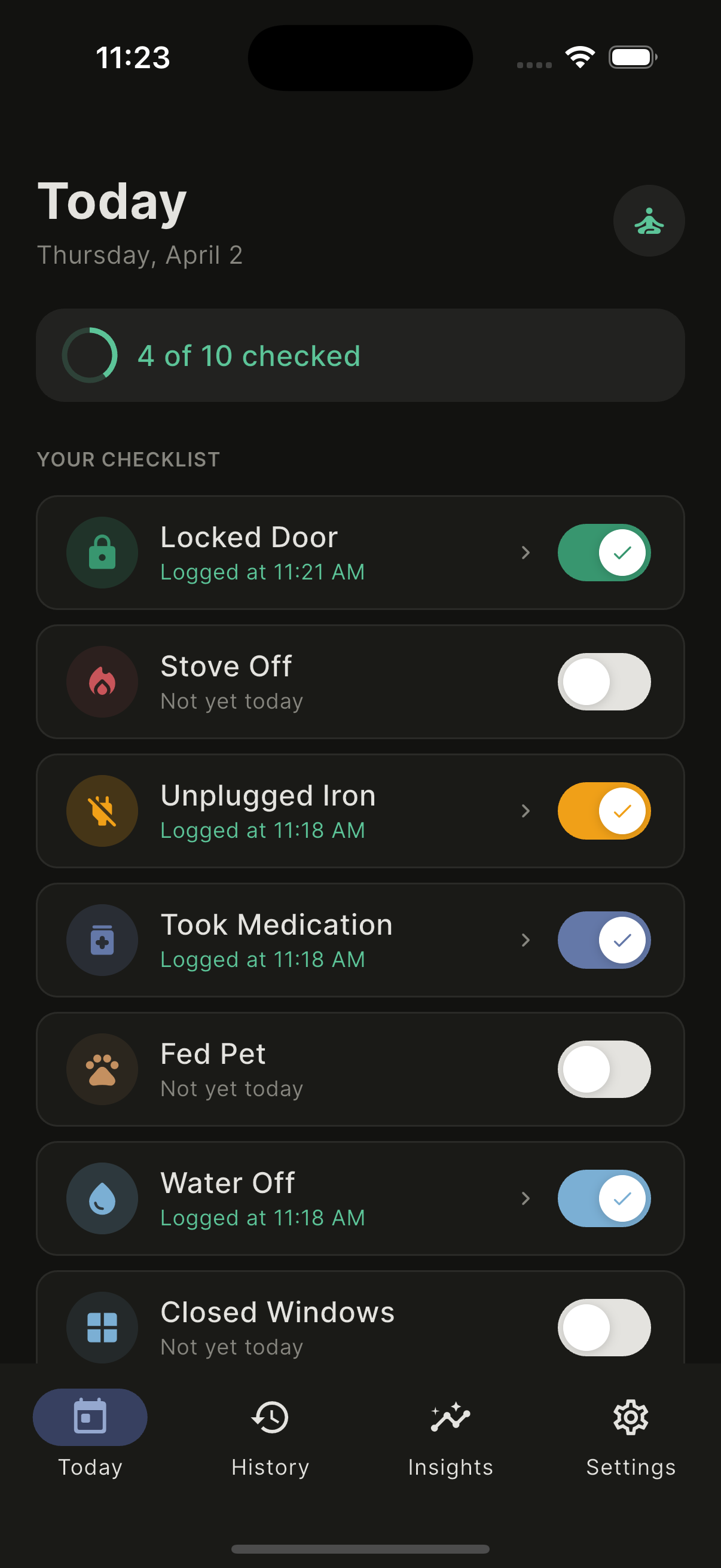Click the water droplet icon

coord(102,1198)
